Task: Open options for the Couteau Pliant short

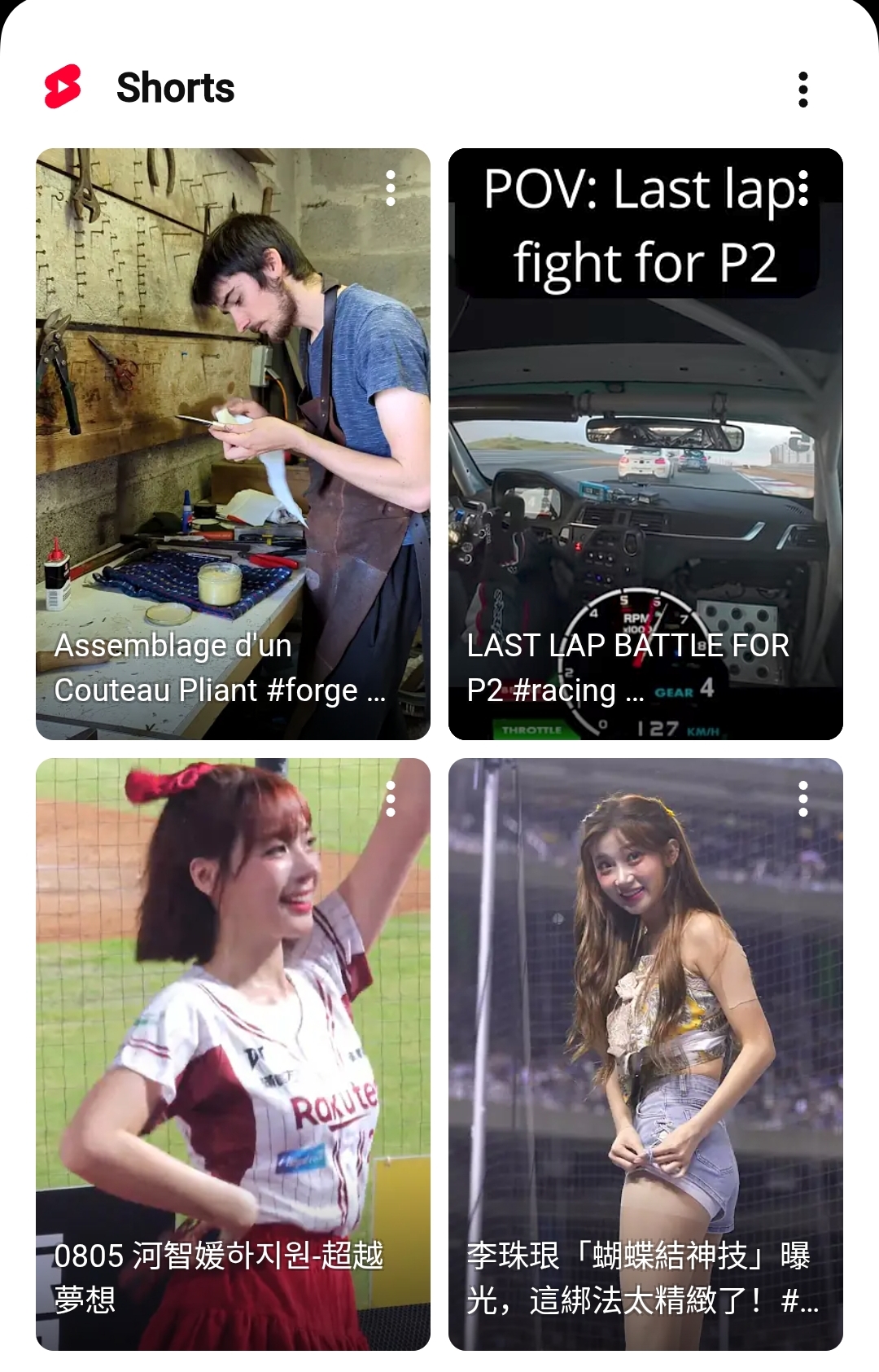Action: tap(391, 188)
